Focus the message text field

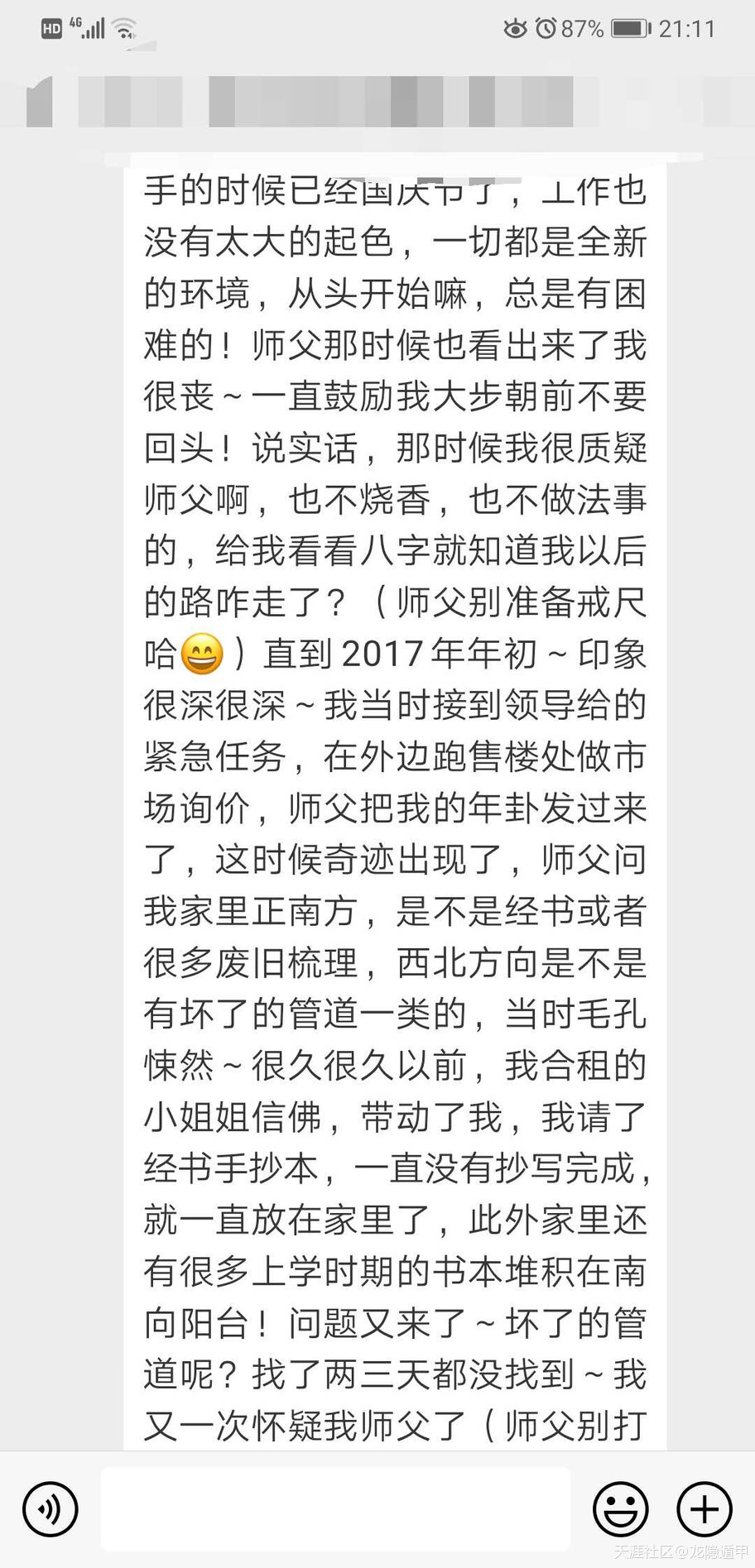click(335, 1508)
